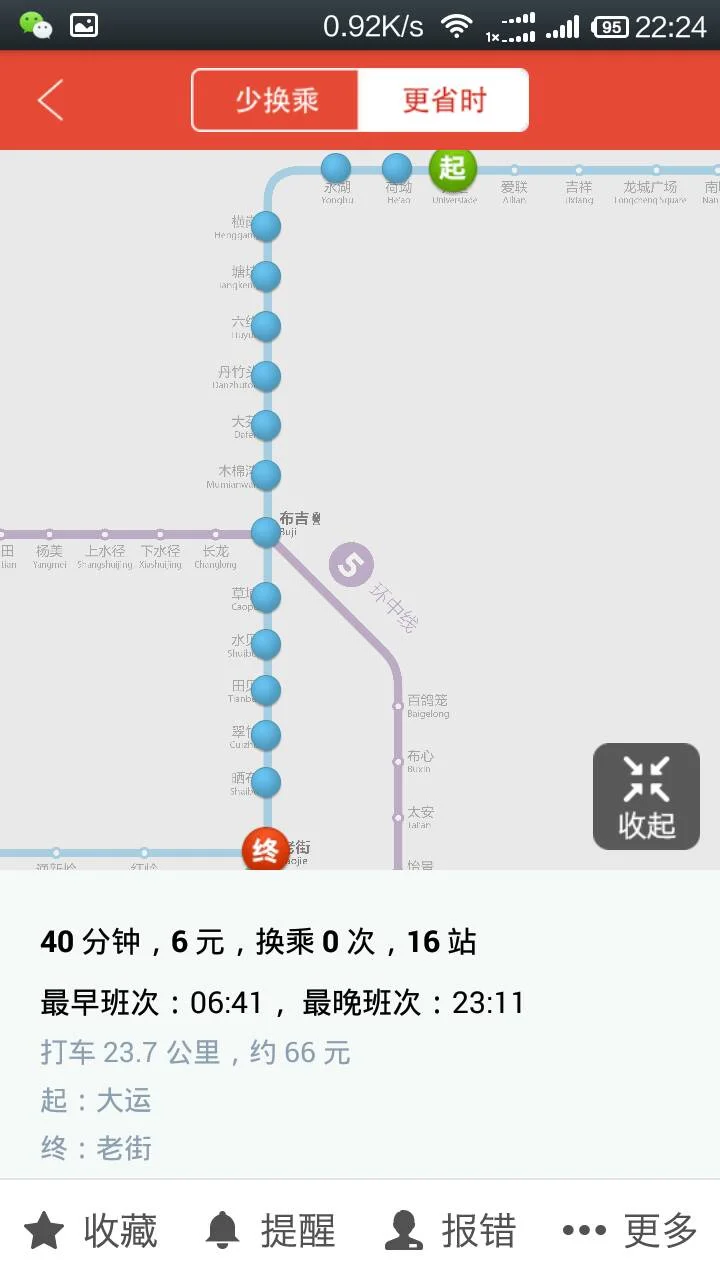Tap the 大芬 Dafen station marker
This screenshot has height=1280, width=720.
click(265, 425)
